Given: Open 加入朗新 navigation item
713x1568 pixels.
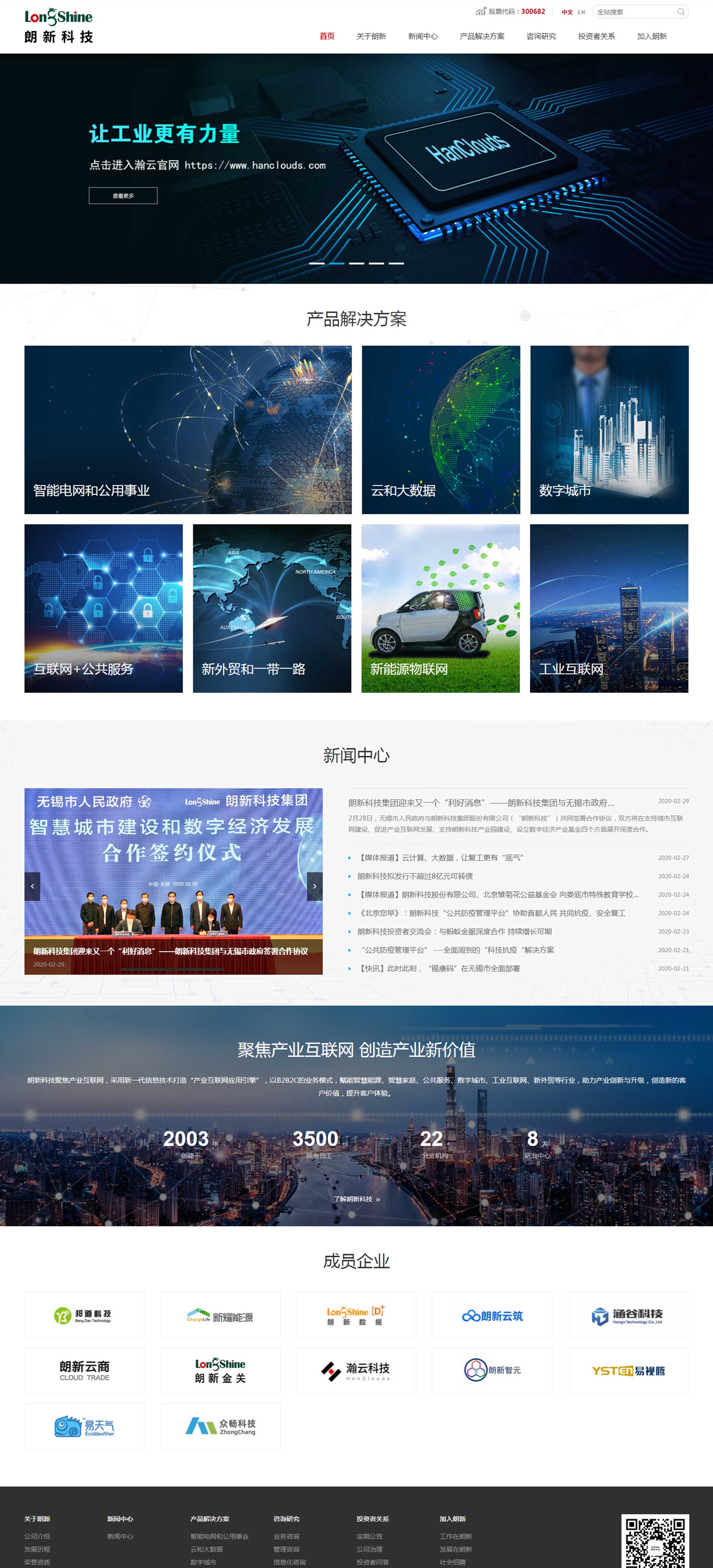Looking at the screenshot, I should pos(652,36).
